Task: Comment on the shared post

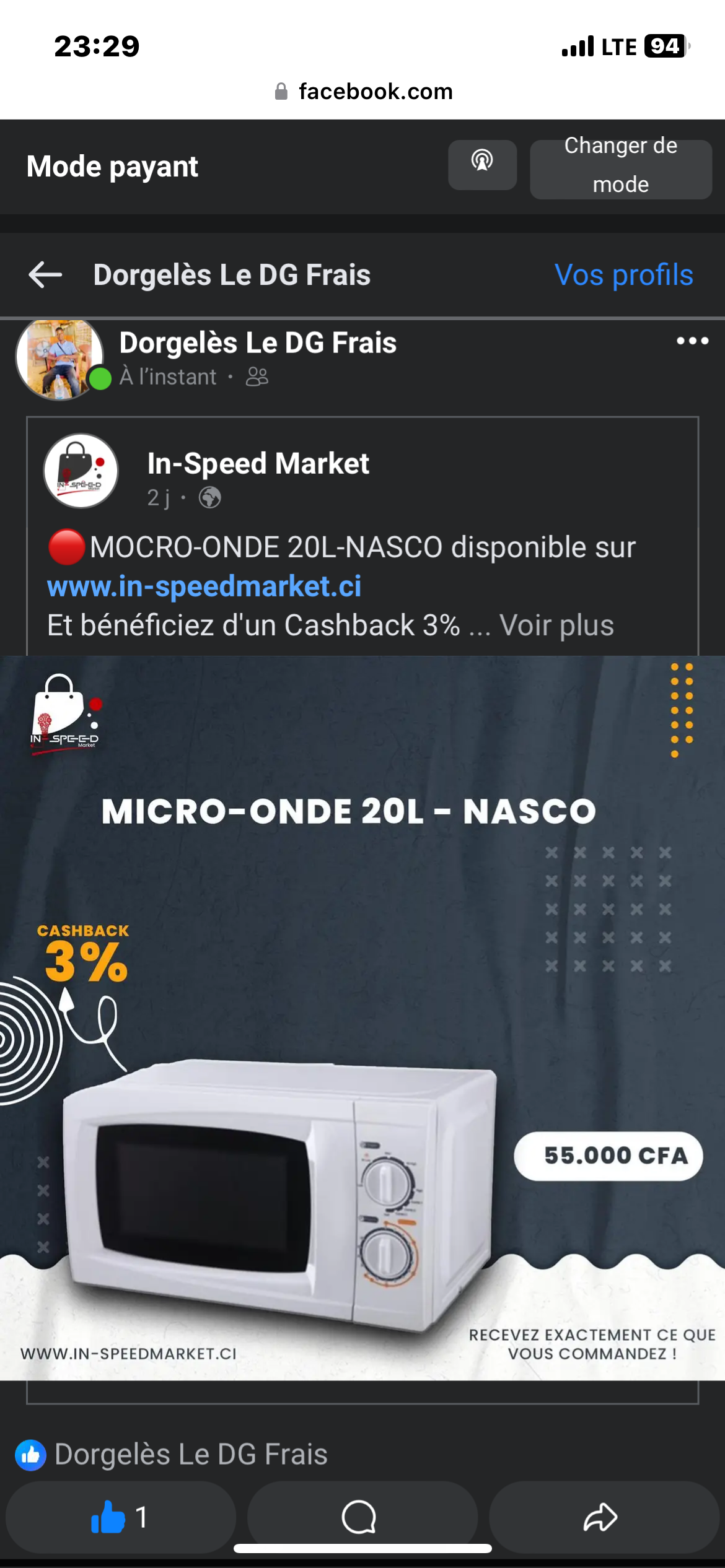Action: [360, 1517]
